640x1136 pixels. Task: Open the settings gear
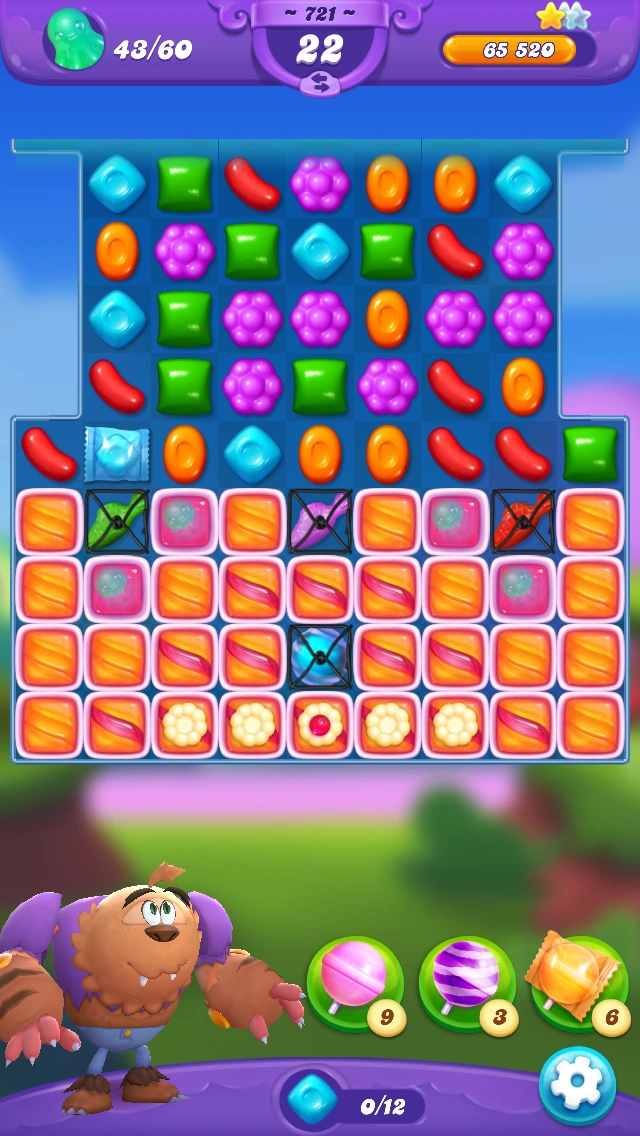(577, 1085)
